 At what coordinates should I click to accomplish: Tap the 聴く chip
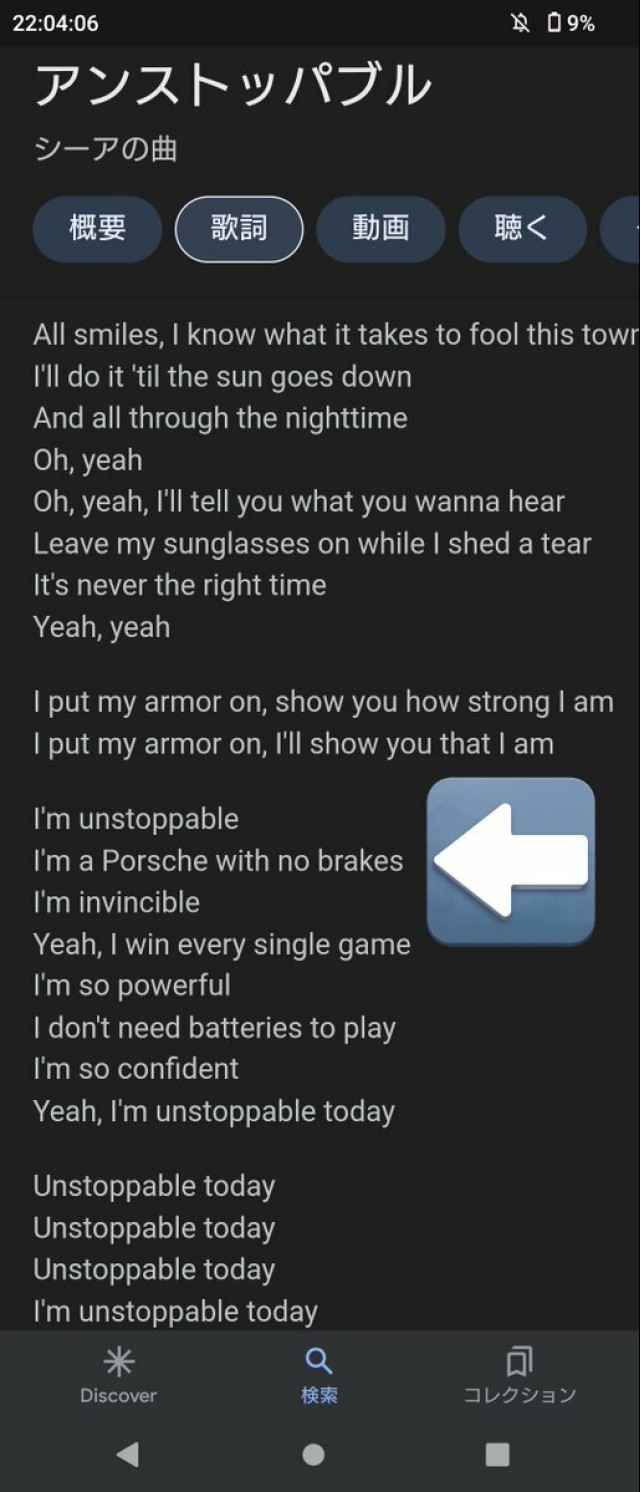click(x=521, y=229)
